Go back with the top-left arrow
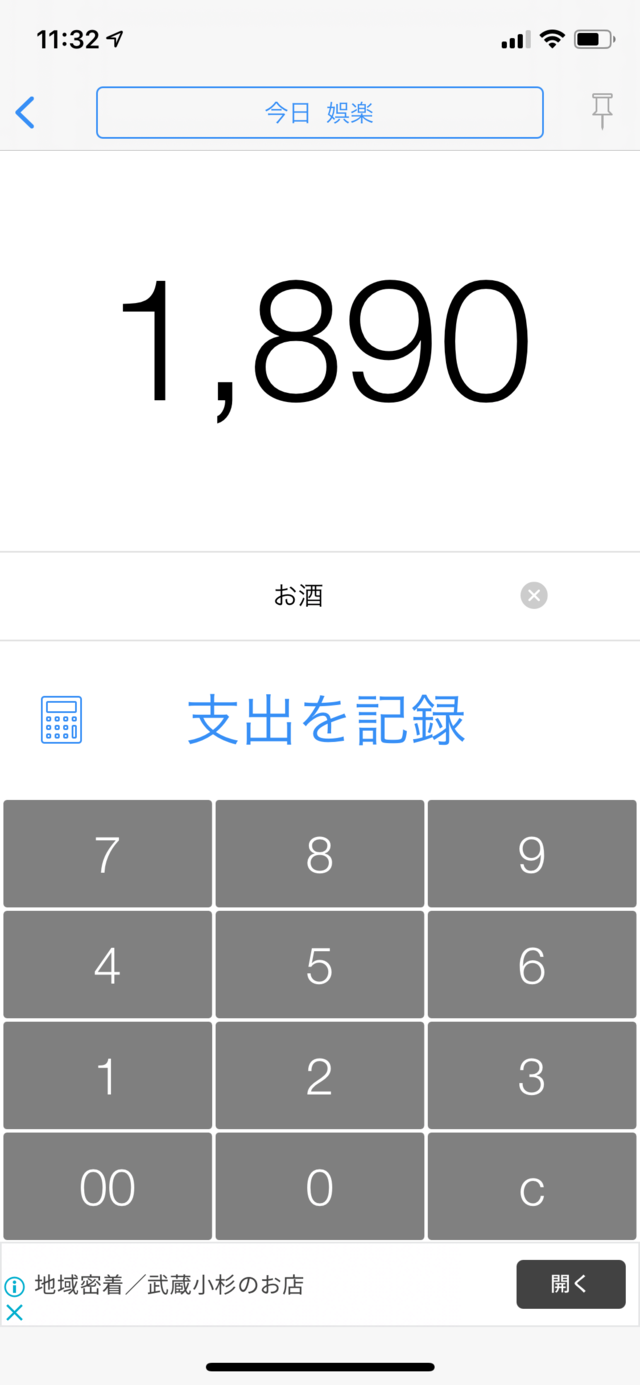The height and width of the screenshot is (1385, 640). 26,112
